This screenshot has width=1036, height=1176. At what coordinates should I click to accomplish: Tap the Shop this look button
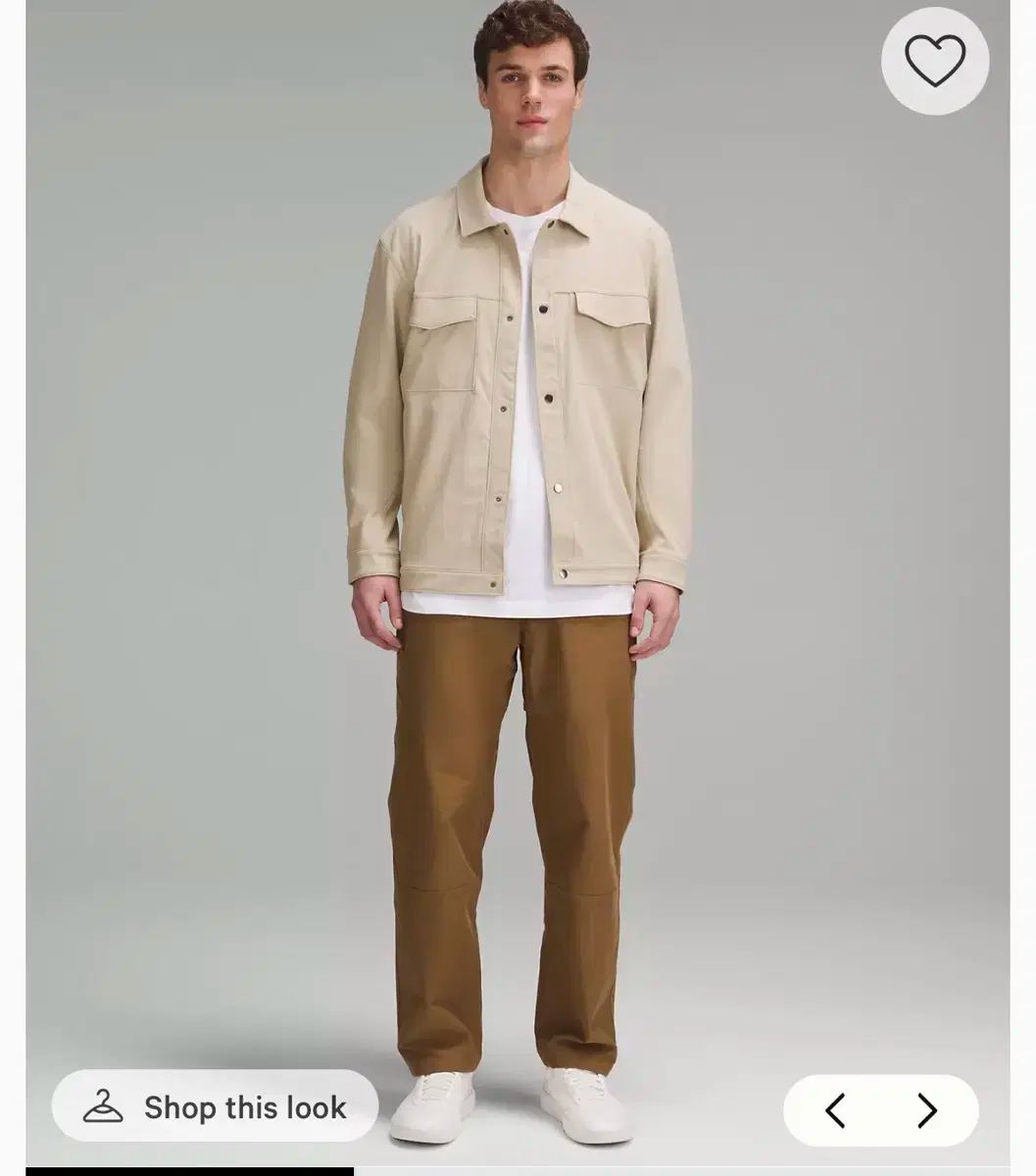pyautogui.click(x=215, y=1107)
